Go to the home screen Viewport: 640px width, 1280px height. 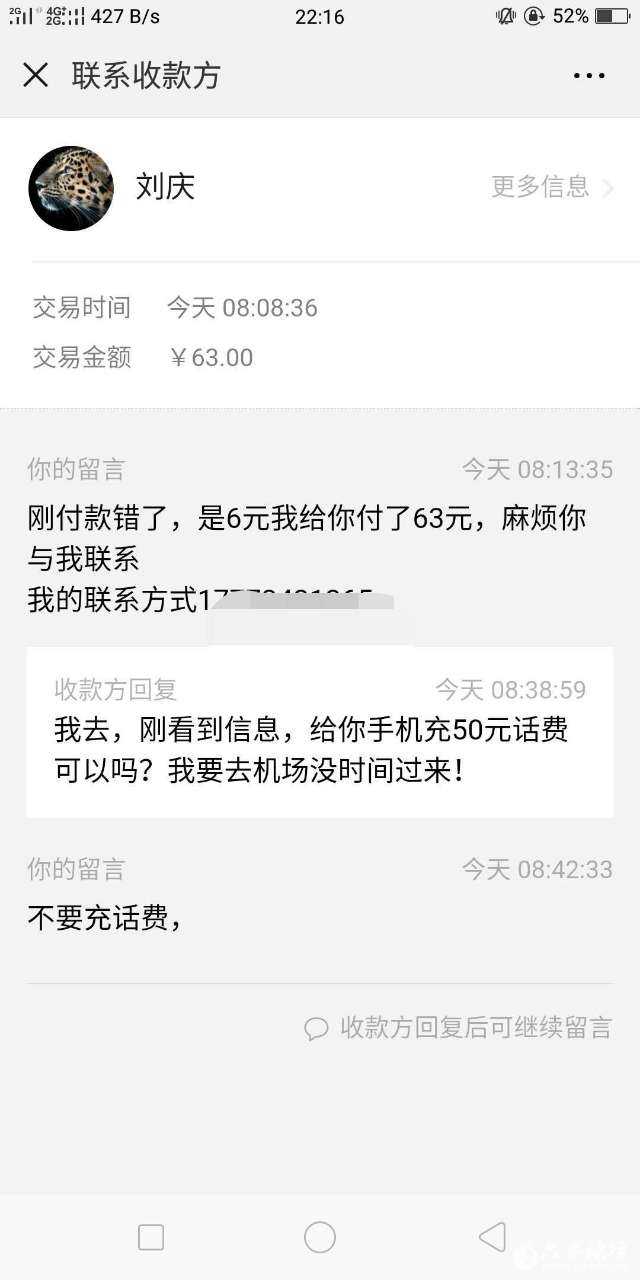[320, 1237]
